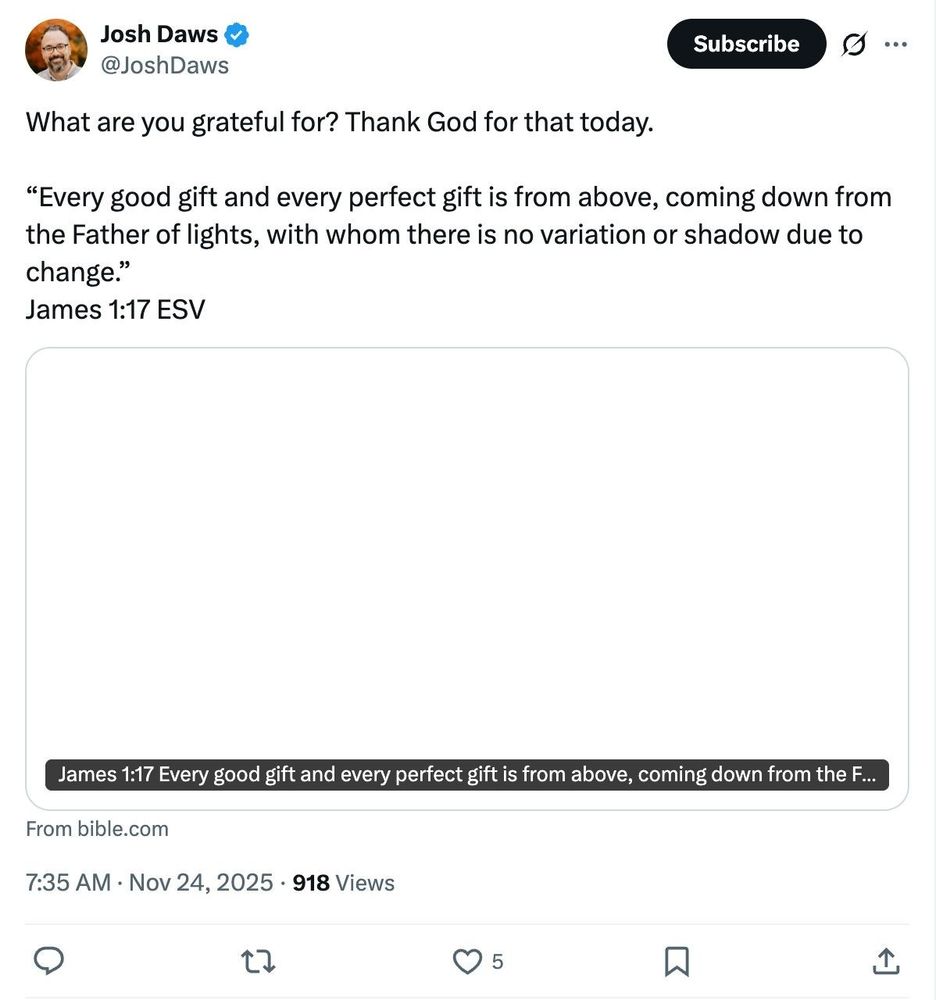
Task: Open Josh Daws' profile picture
Action: [56, 49]
